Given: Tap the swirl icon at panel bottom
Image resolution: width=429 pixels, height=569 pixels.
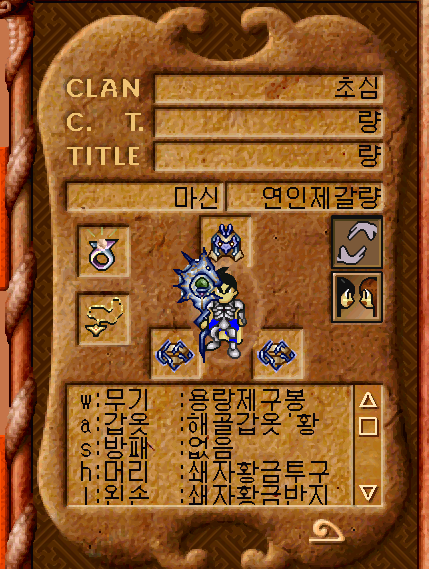Looking at the screenshot, I should [x=326, y=532].
